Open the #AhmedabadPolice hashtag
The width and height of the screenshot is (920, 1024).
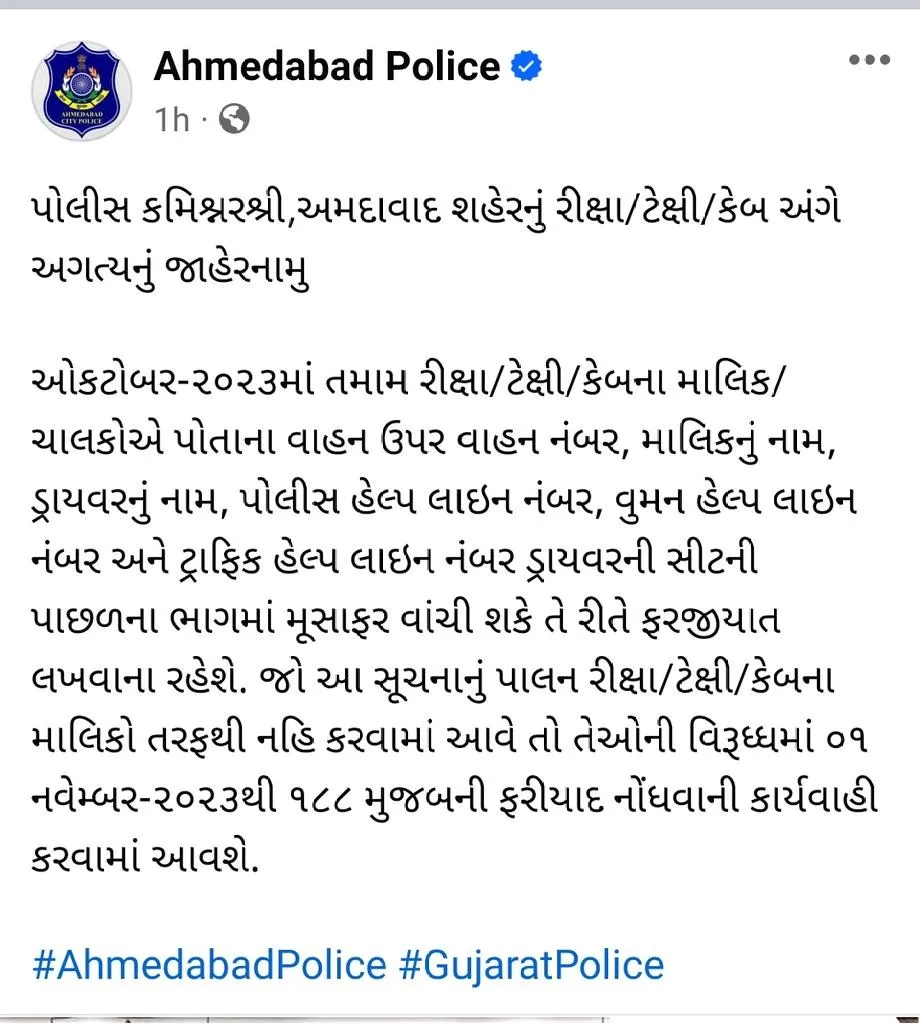pos(209,965)
